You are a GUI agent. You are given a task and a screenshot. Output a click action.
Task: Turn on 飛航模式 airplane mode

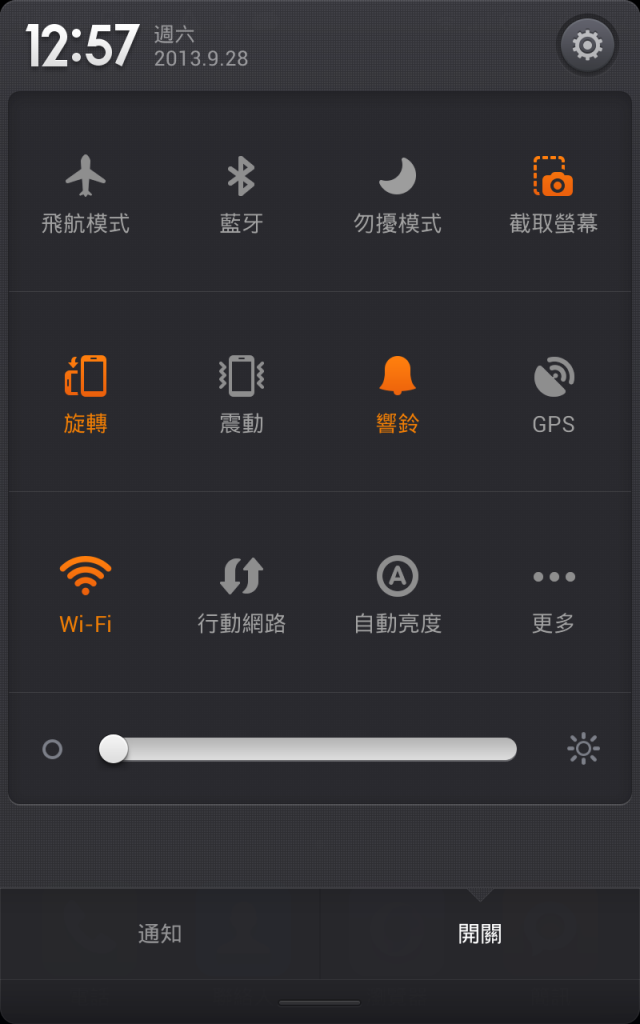pyautogui.click(x=86, y=193)
